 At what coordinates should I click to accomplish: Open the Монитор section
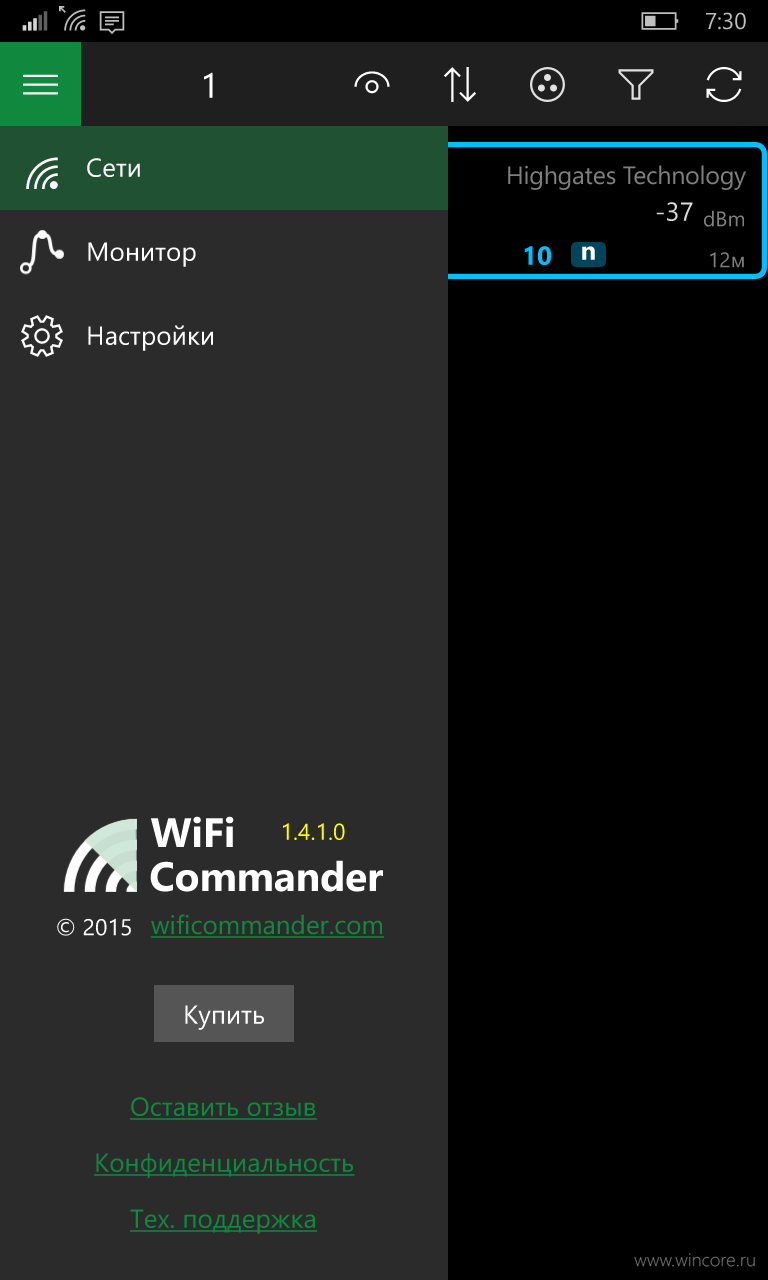(224, 252)
